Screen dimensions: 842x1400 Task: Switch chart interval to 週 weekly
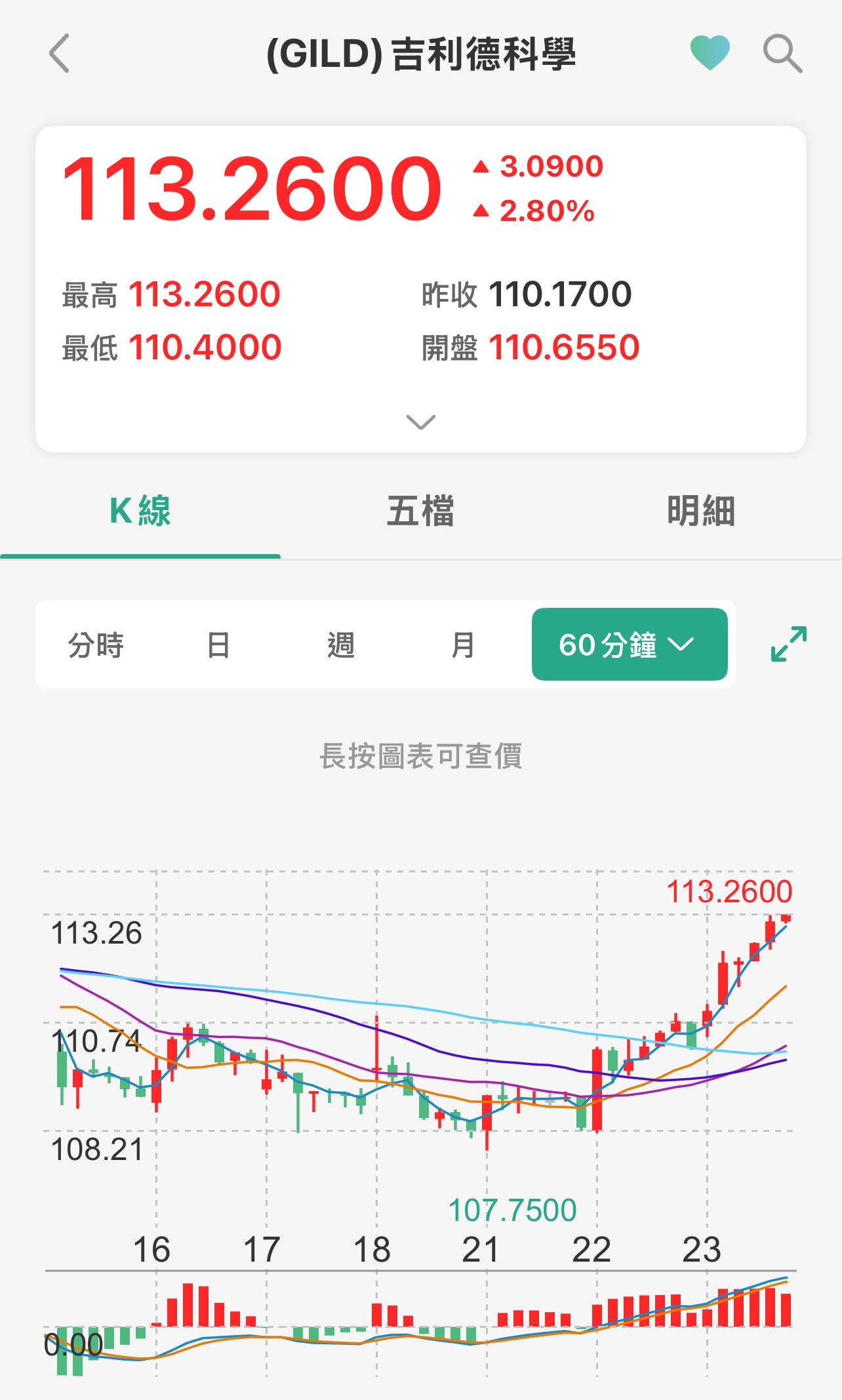[x=340, y=645]
